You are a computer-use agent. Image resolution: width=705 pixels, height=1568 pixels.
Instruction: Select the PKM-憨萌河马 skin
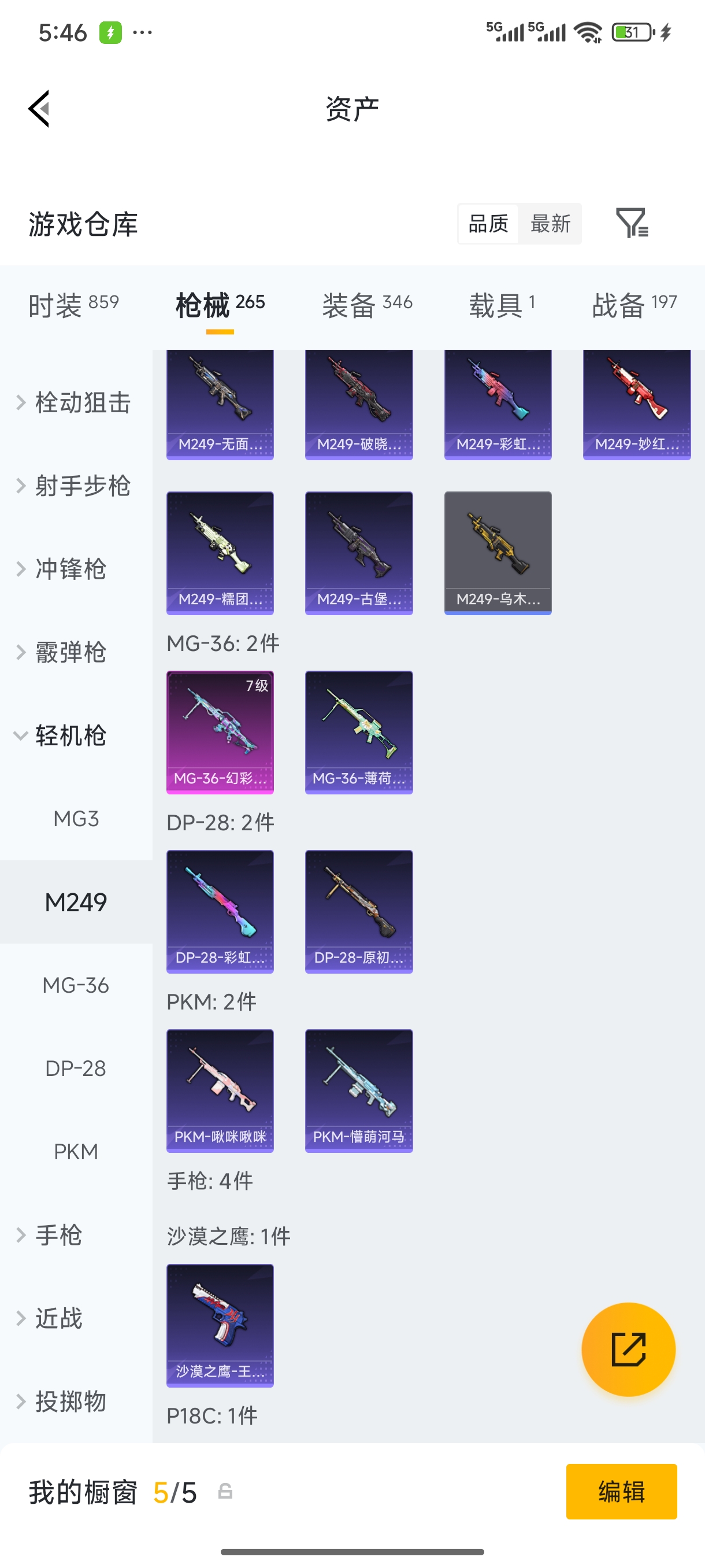(x=359, y=1091)
